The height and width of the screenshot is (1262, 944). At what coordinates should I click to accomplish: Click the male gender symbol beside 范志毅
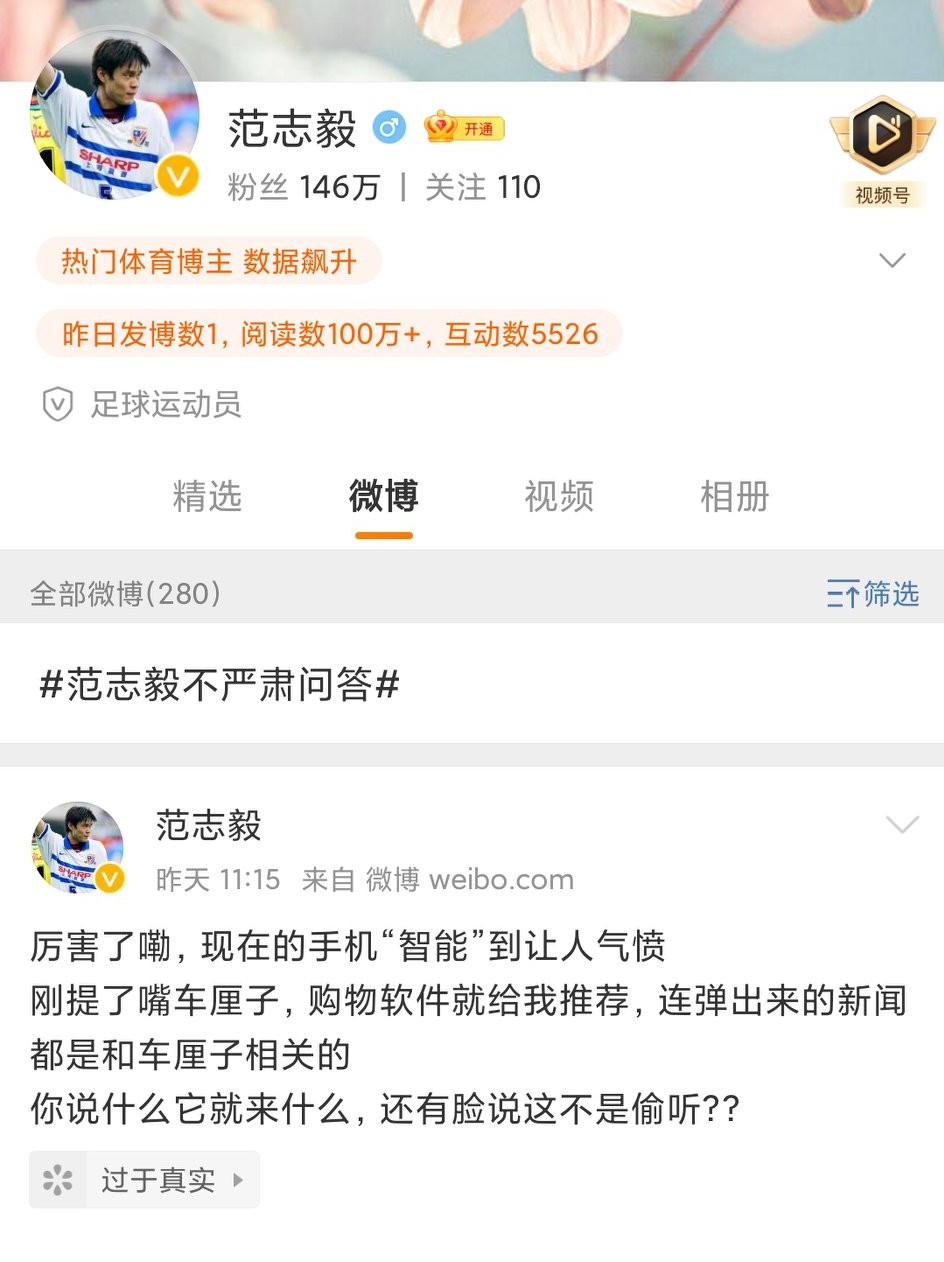[x=389, y=128]
